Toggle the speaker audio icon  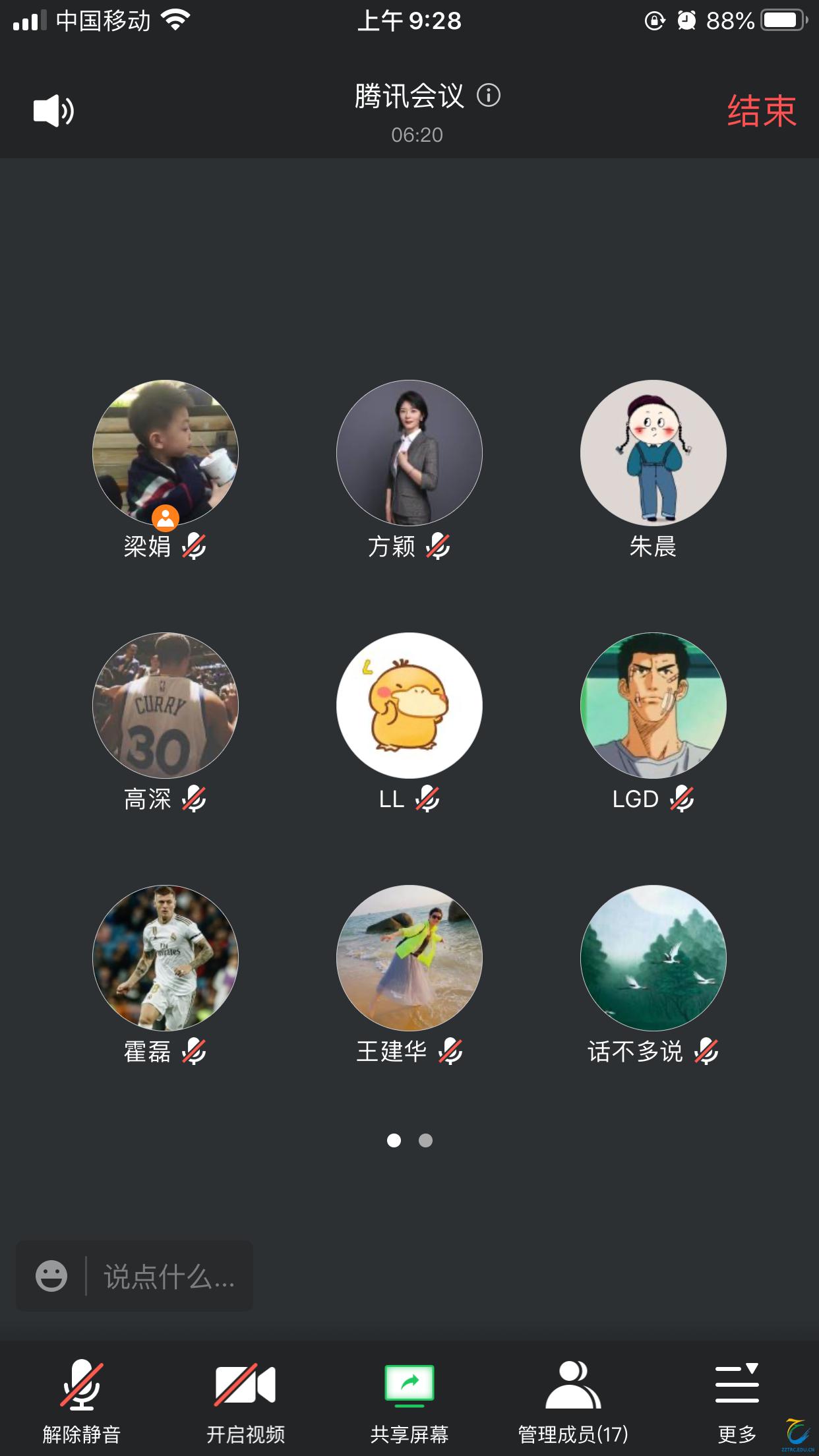coord(53,111)
